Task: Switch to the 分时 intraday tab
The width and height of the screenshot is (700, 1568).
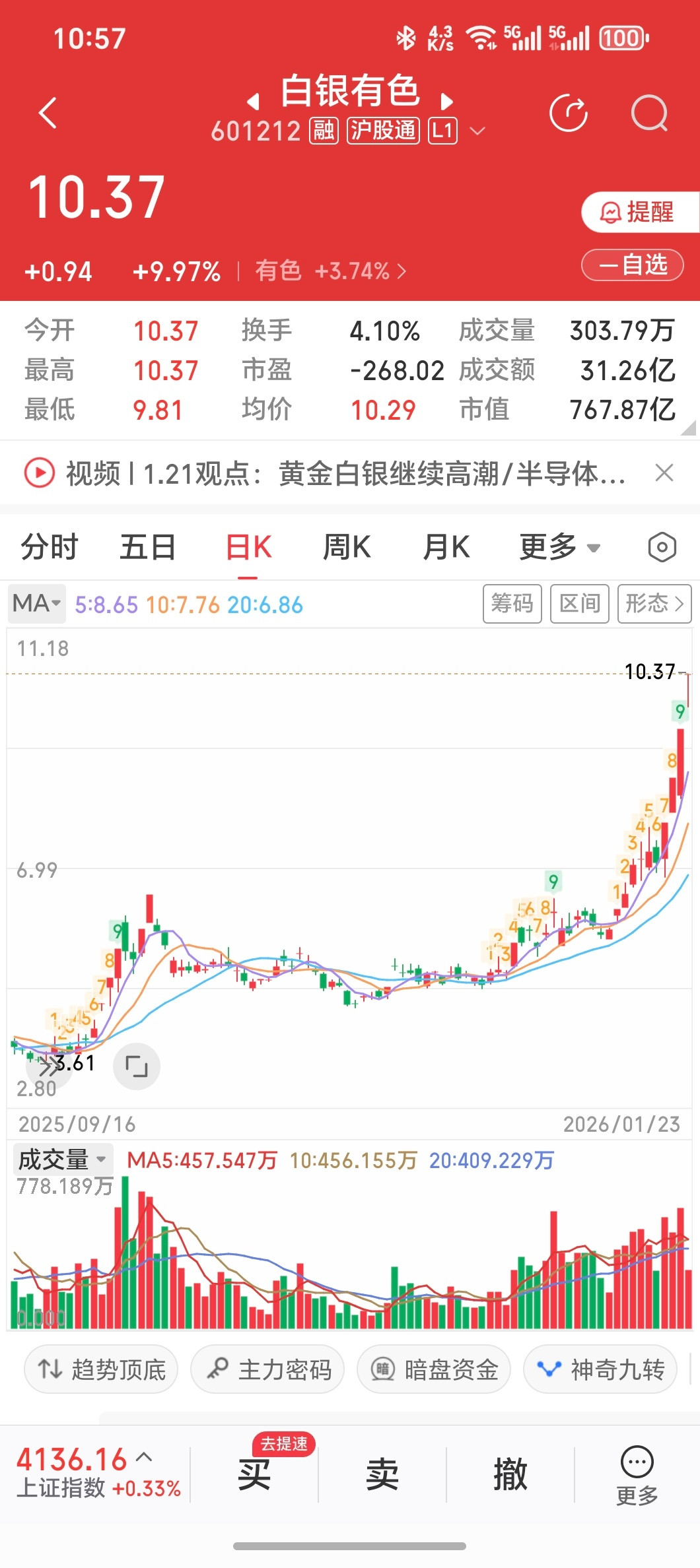Action: tap(50, 546)
